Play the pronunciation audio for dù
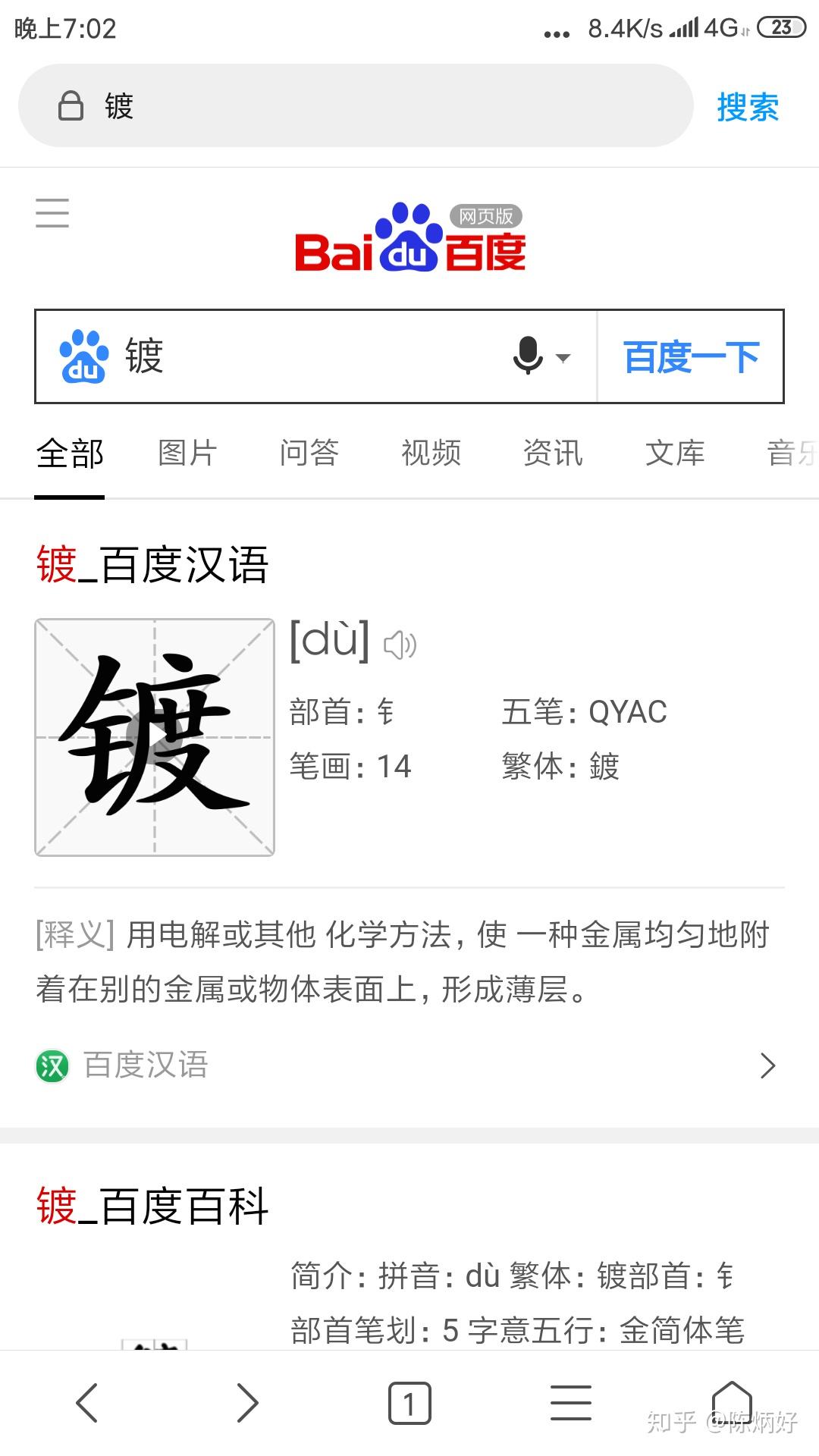The width and height of the screenshot is (819, 1456). [x=400, y=645]
